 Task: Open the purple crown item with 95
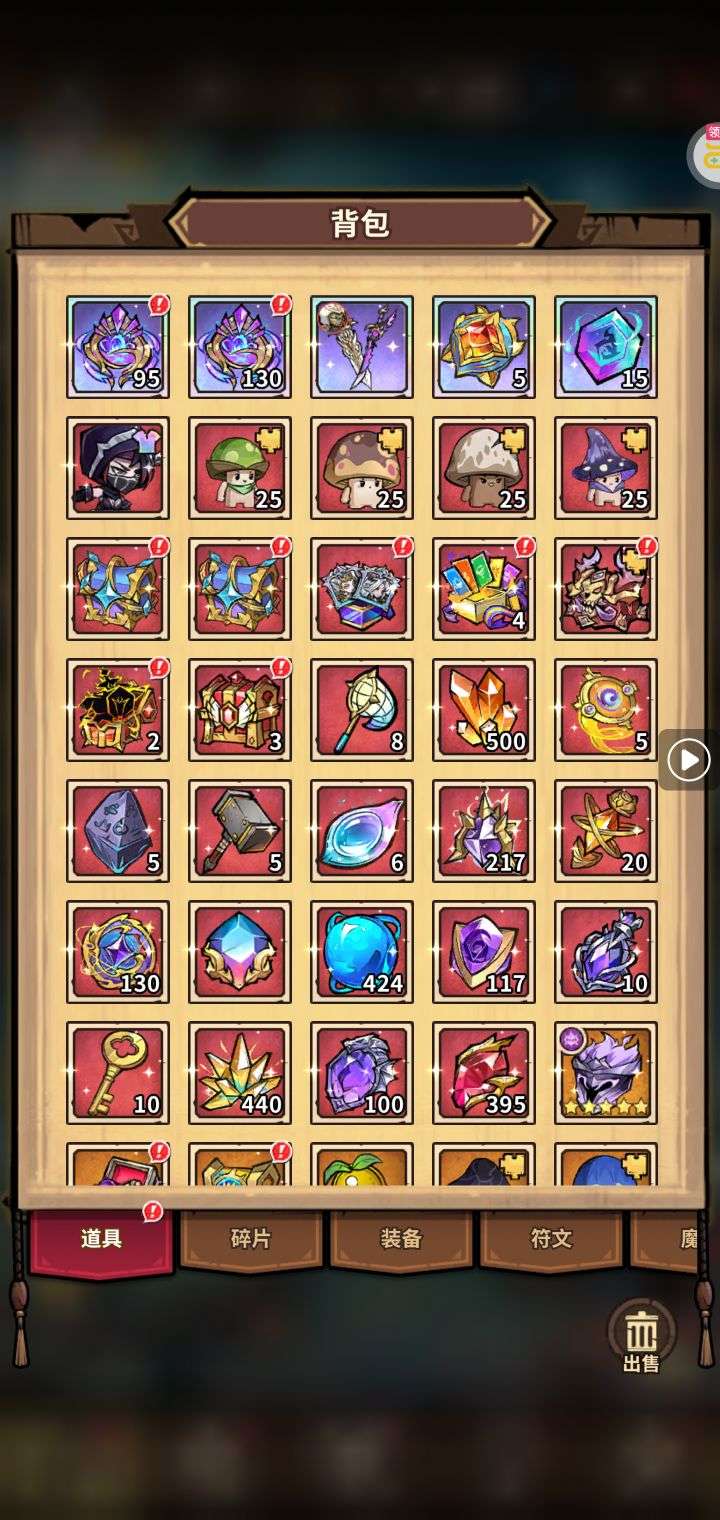pyautogui.click(x=118, y=347)
